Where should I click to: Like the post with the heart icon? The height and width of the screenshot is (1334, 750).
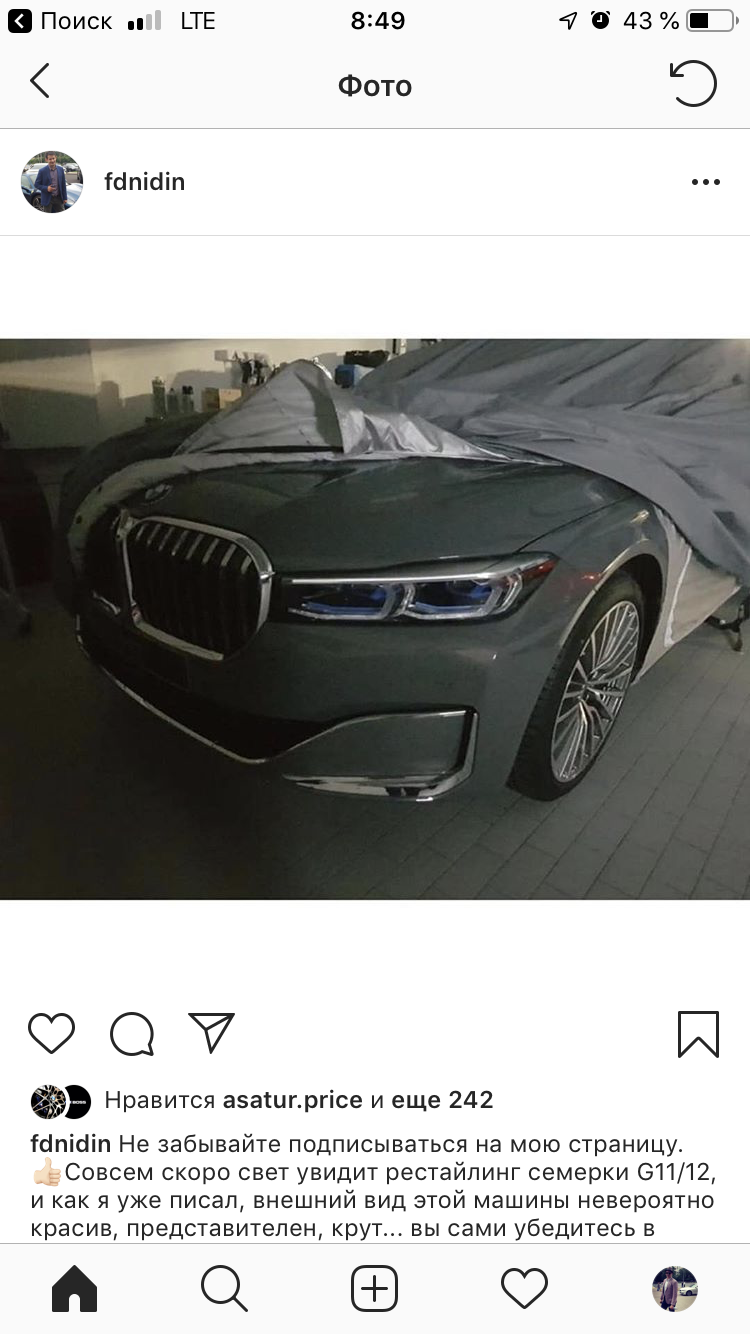pos(51,1033)
